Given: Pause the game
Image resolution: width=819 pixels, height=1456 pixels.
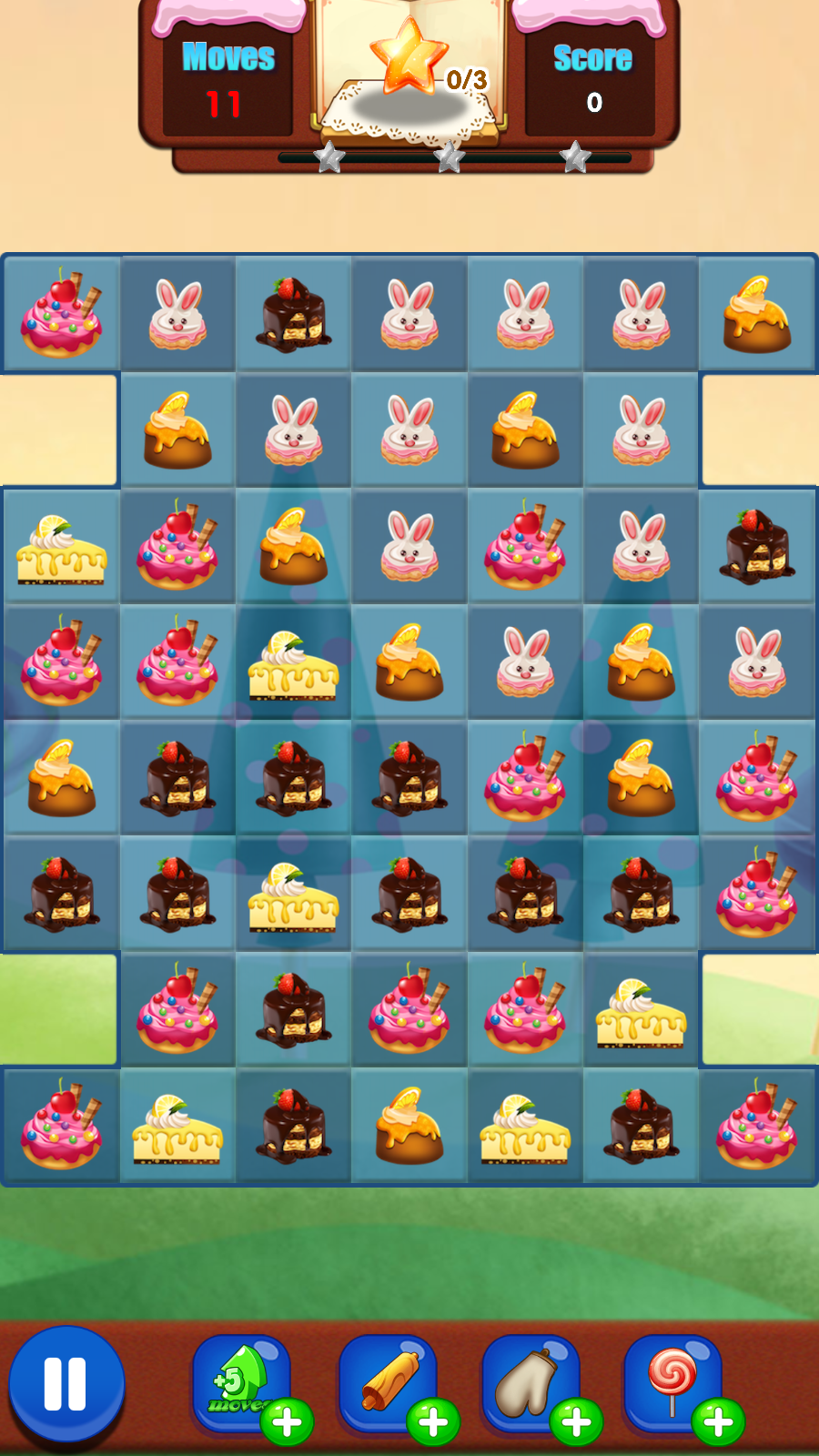Looking at the screenshot, I should 66,1383.
